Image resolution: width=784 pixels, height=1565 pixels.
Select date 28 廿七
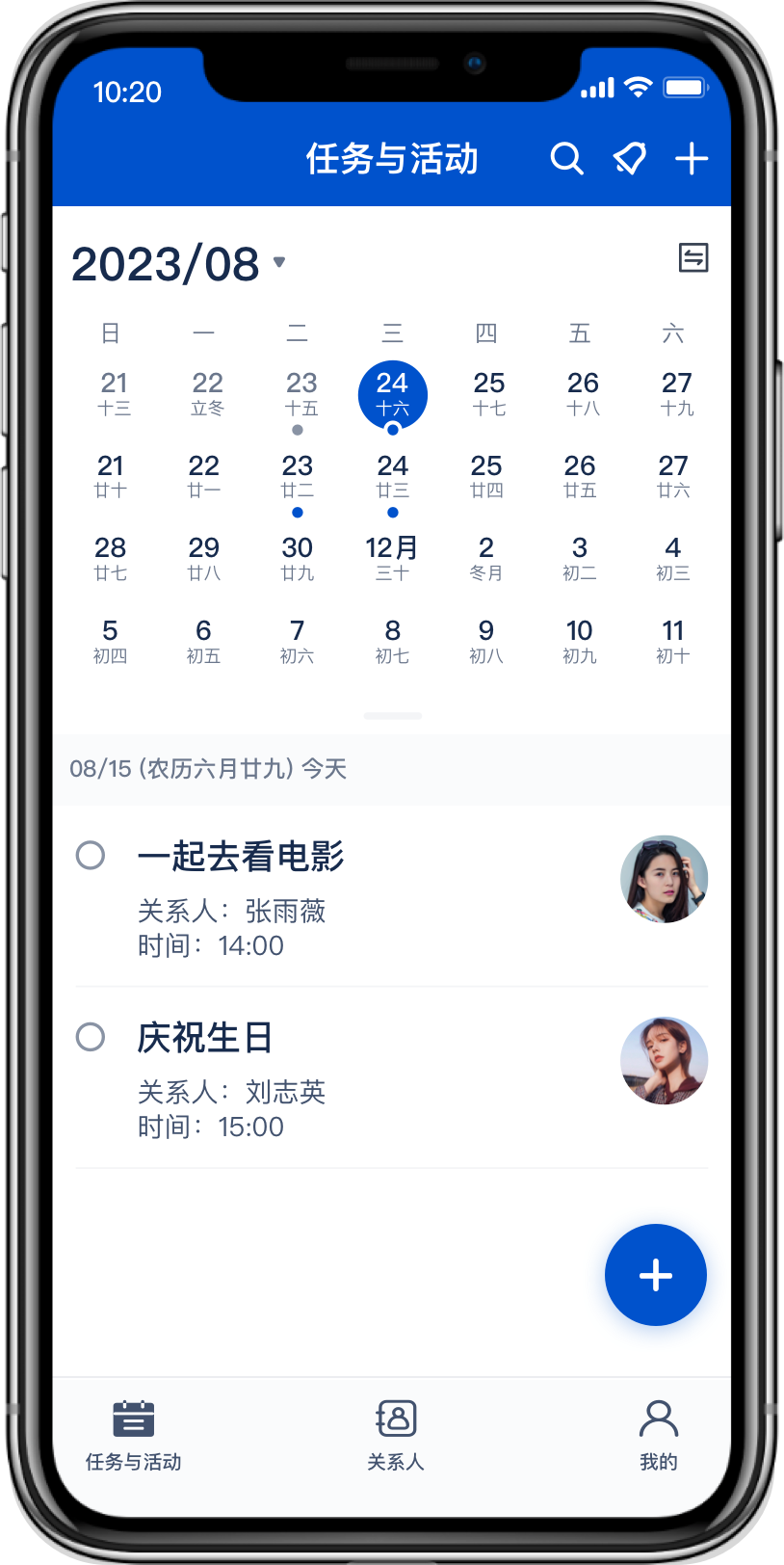[110, 559]
